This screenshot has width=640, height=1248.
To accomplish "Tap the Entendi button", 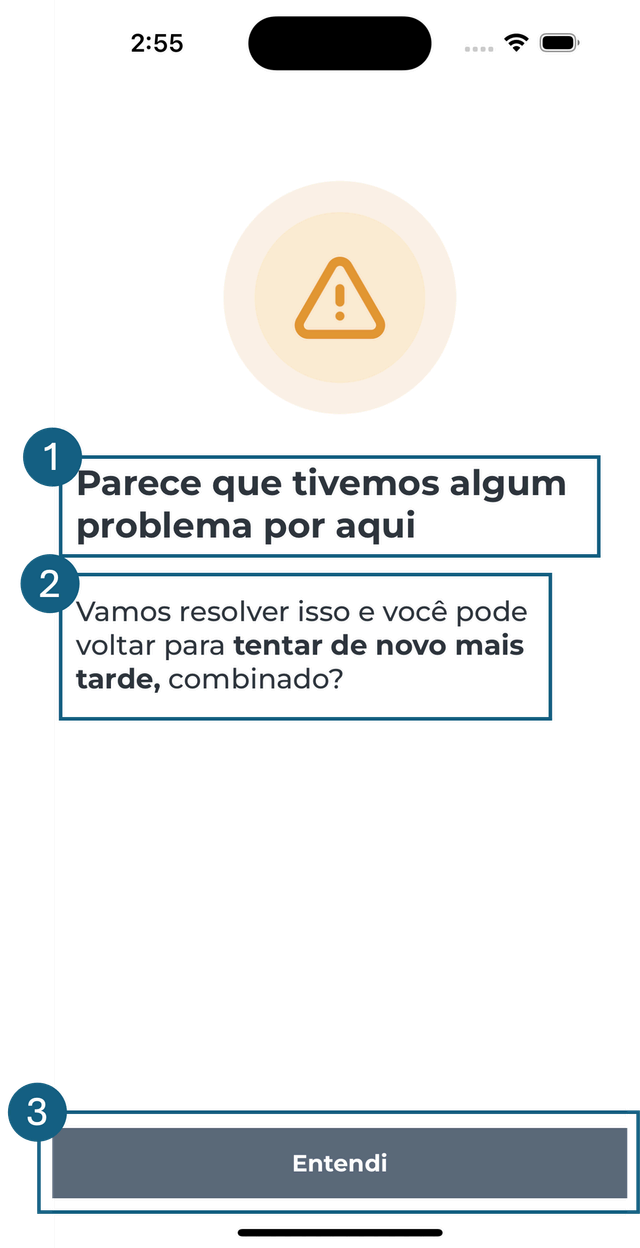I will 339,1163.
